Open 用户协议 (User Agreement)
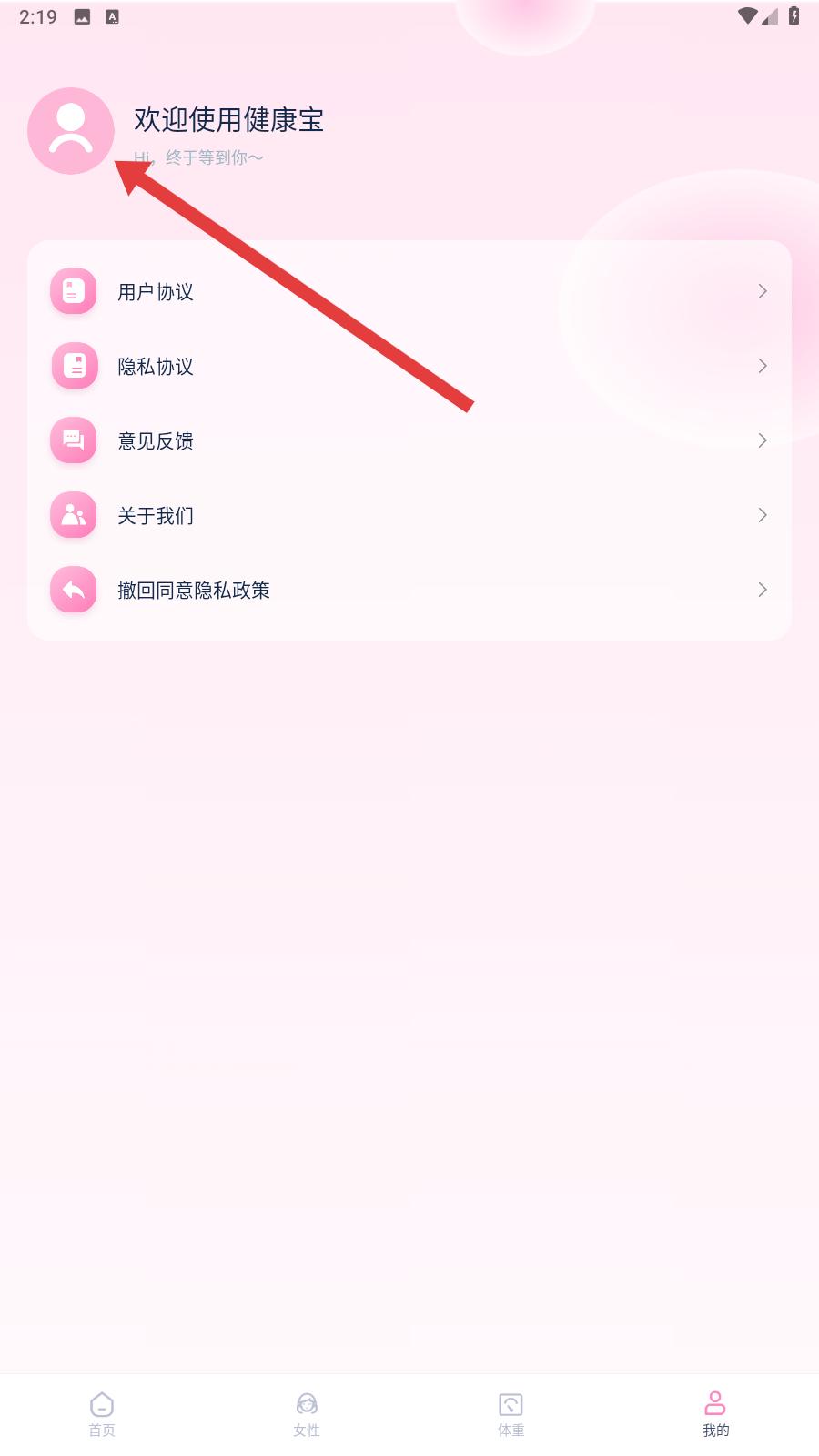Viewport: 819px width, 1456px height. tap(409, 291)
